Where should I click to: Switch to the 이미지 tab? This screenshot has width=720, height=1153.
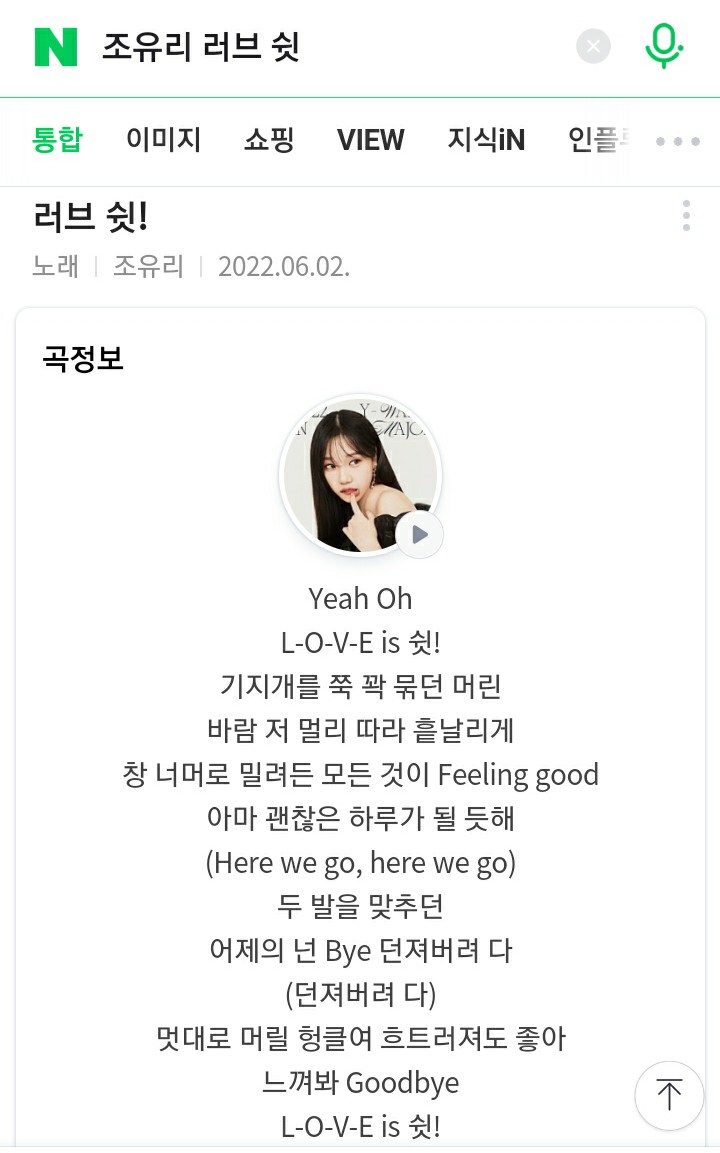pos(163,140)
